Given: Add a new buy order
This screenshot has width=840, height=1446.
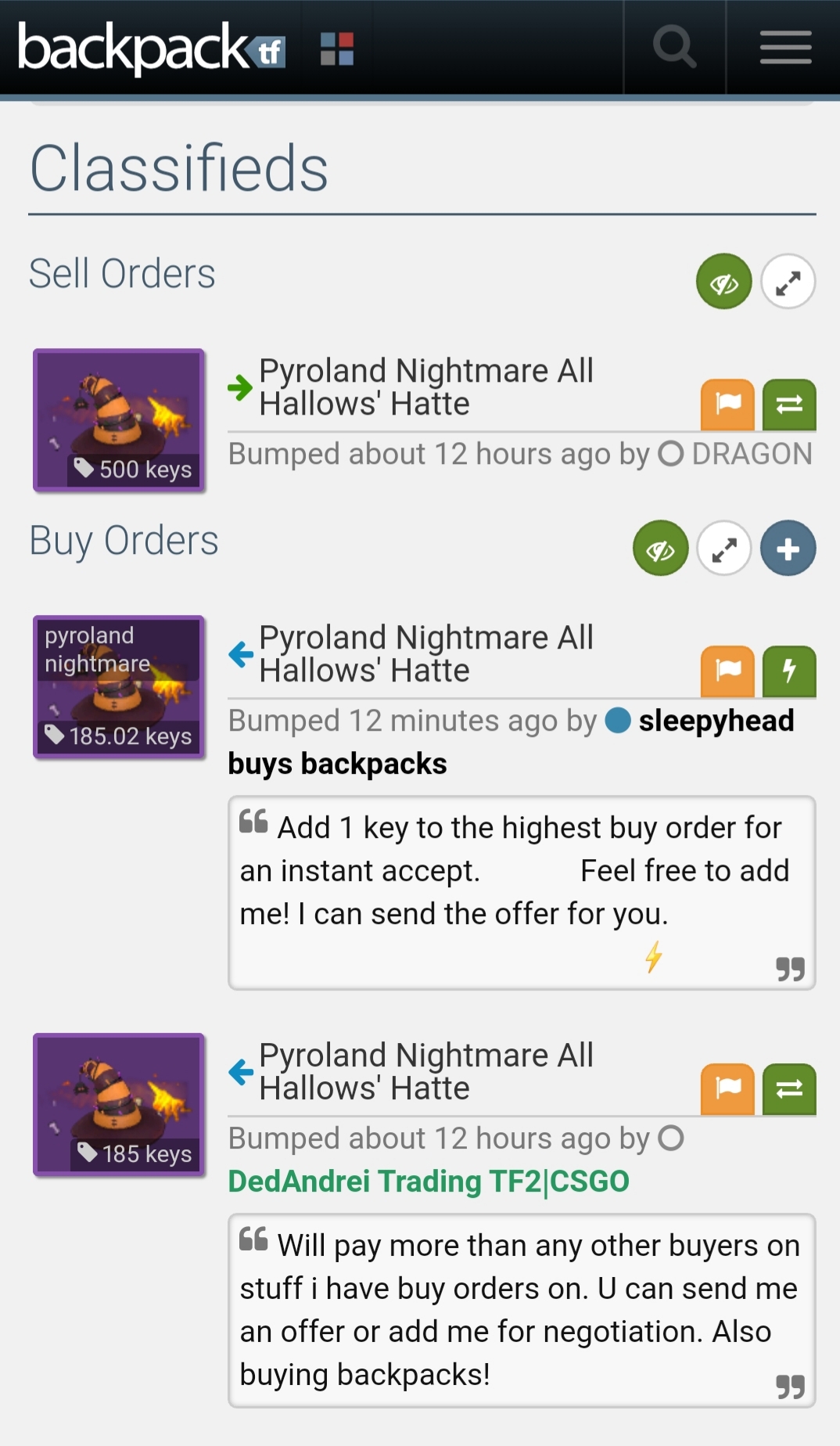Looking at the screenshot, I should coord(788,548).
